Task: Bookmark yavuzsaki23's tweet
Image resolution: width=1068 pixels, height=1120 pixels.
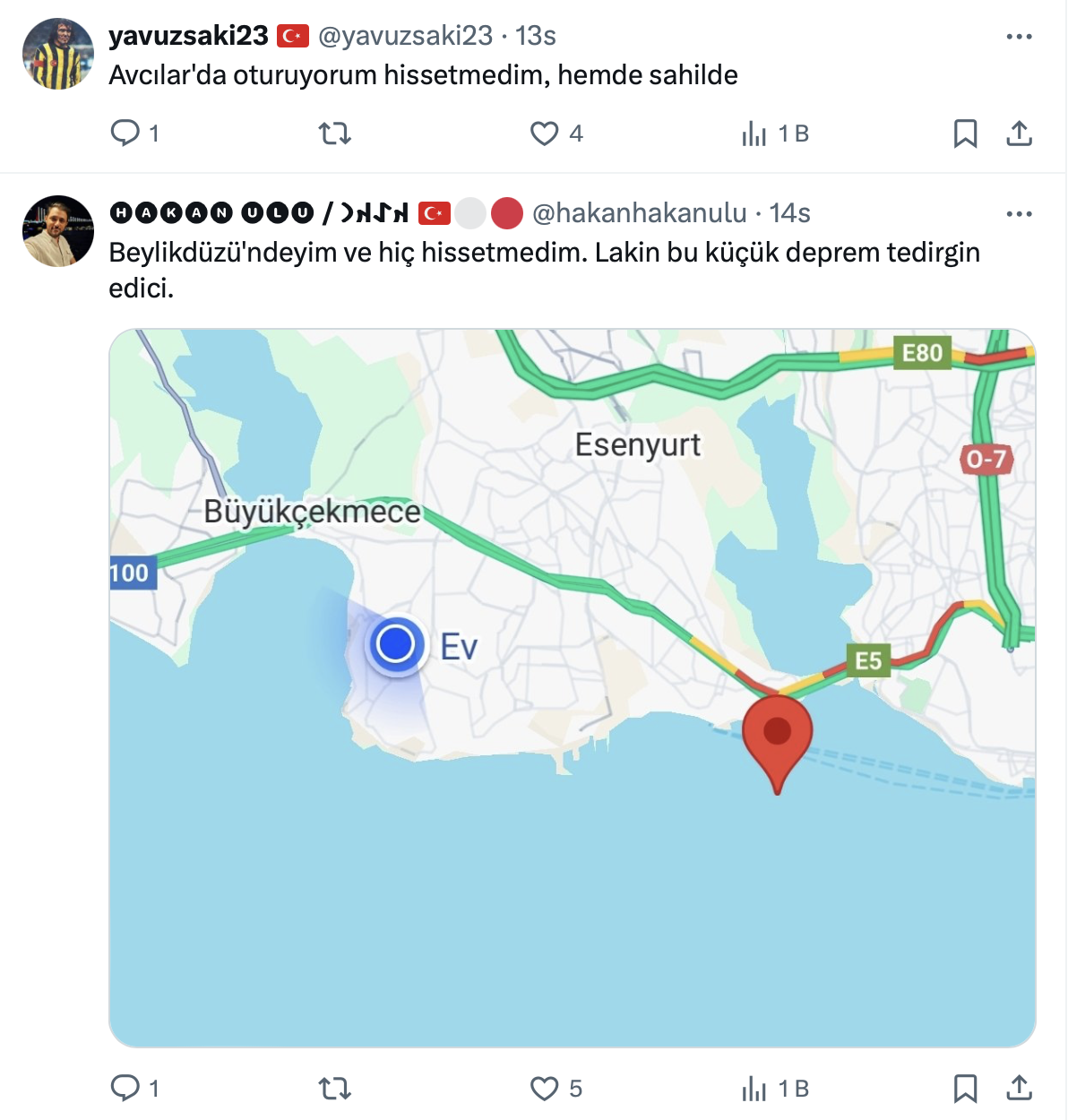Action: coord(965,134)
